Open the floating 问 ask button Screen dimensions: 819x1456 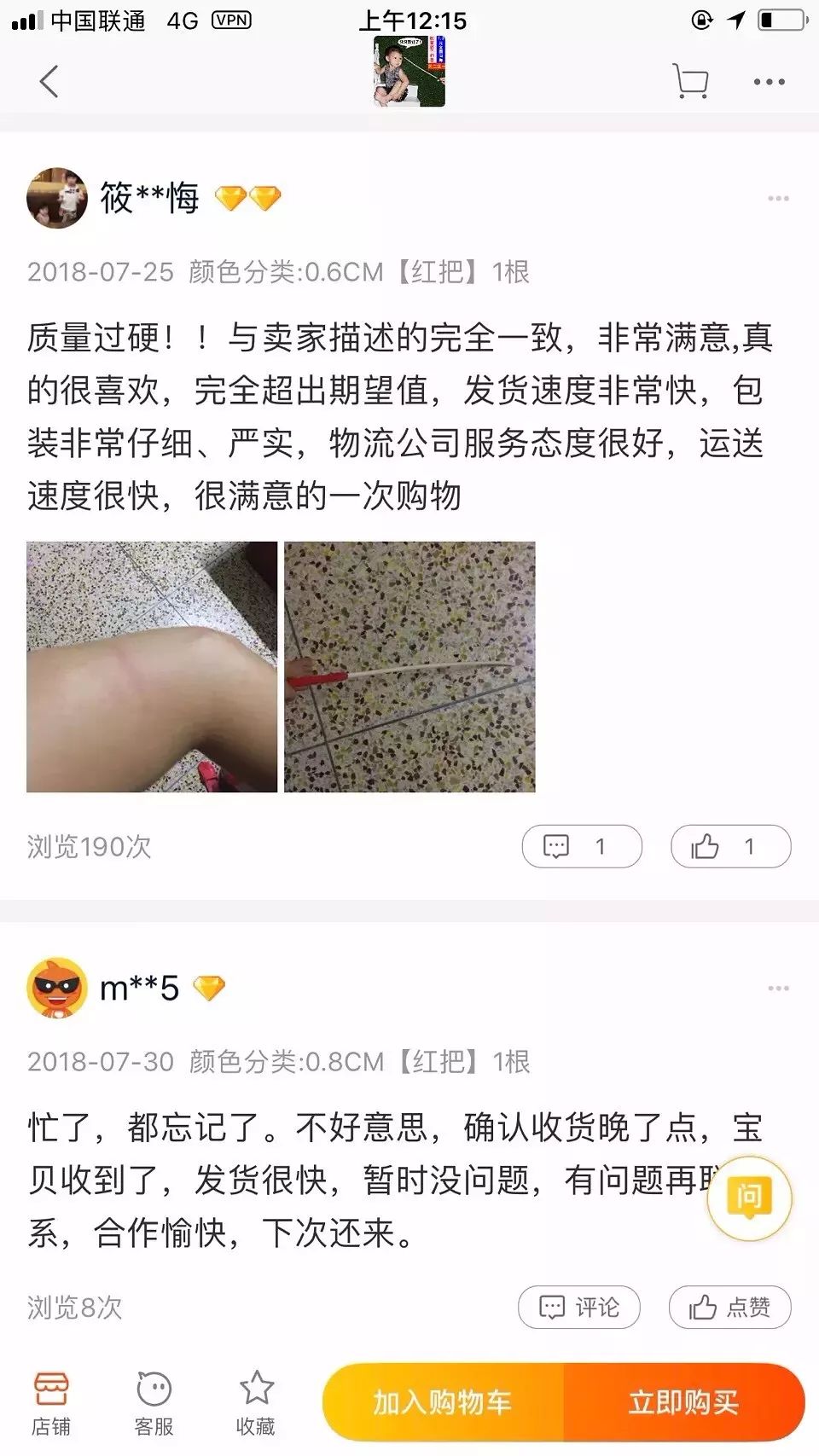[749, 1198]
